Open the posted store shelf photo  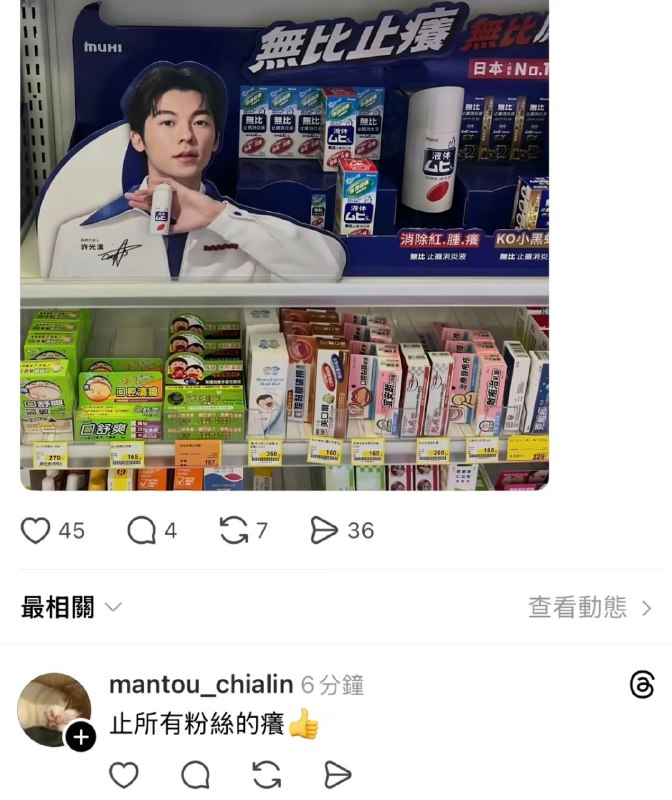pyautogui.click(x=284, y=245)
